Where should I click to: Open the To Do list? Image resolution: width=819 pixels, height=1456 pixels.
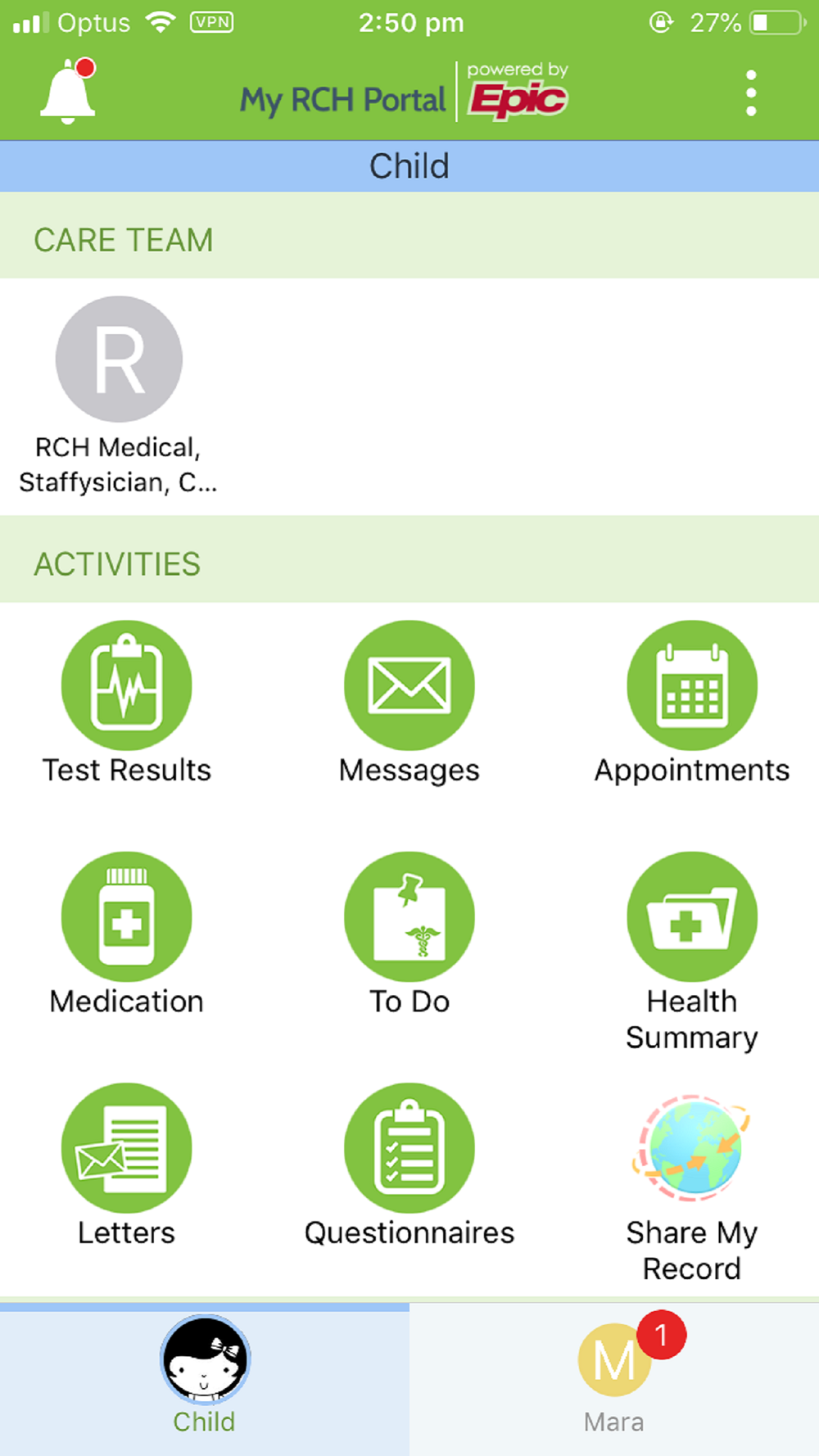409,935
